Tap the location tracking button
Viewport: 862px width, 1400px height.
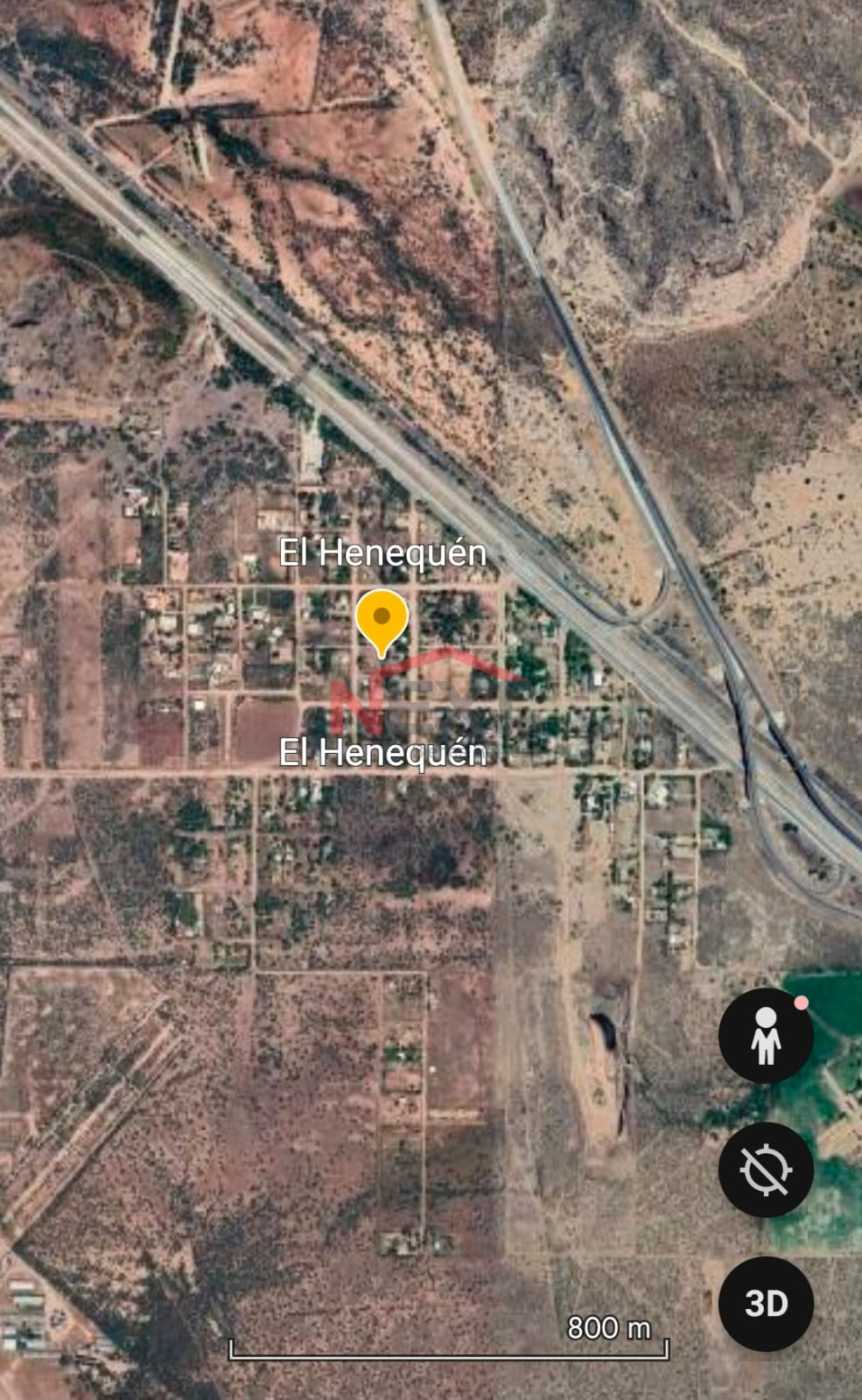(x=766, y=1170)
